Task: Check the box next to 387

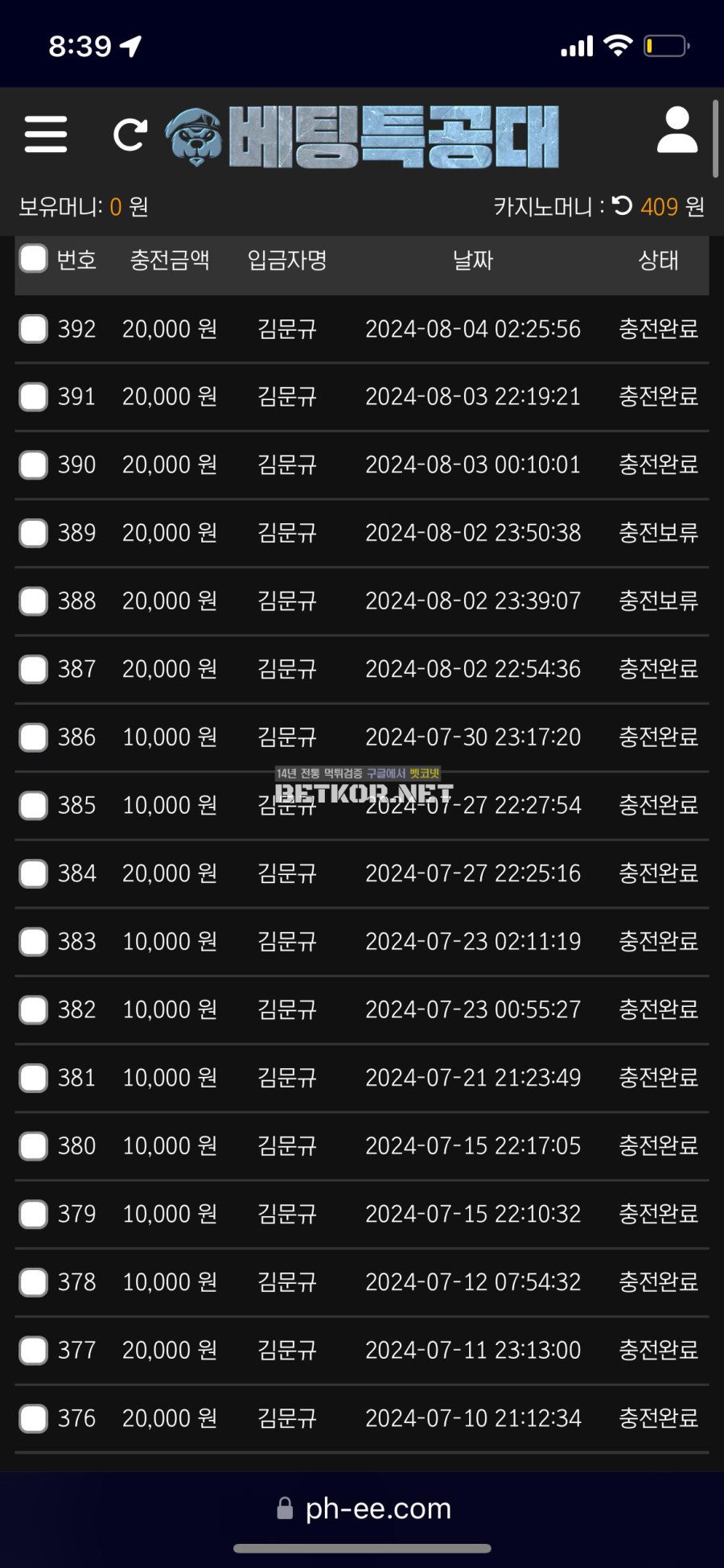Action: 33,669
